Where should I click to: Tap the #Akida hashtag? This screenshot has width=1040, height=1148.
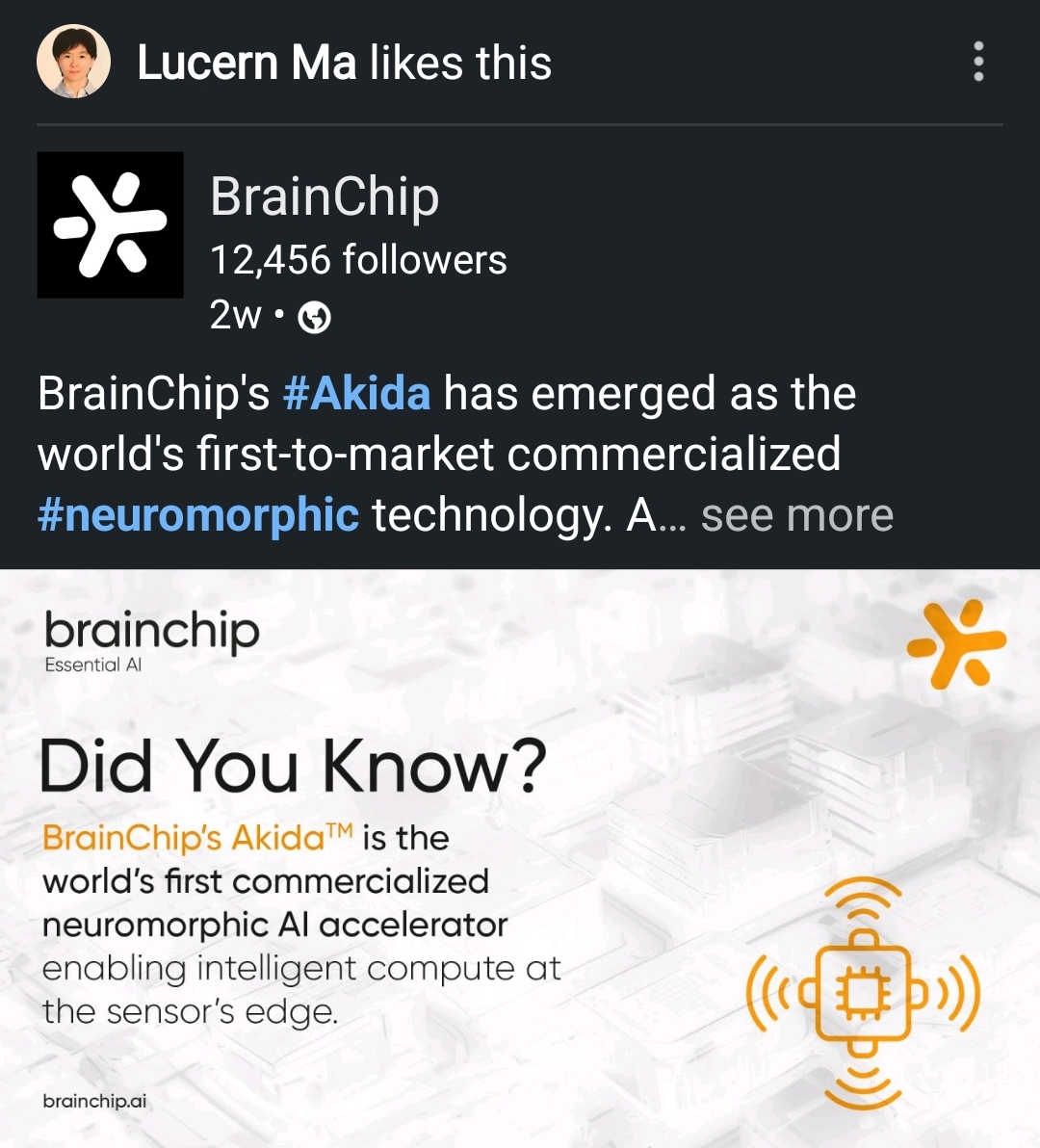click(x=356, y=394)
